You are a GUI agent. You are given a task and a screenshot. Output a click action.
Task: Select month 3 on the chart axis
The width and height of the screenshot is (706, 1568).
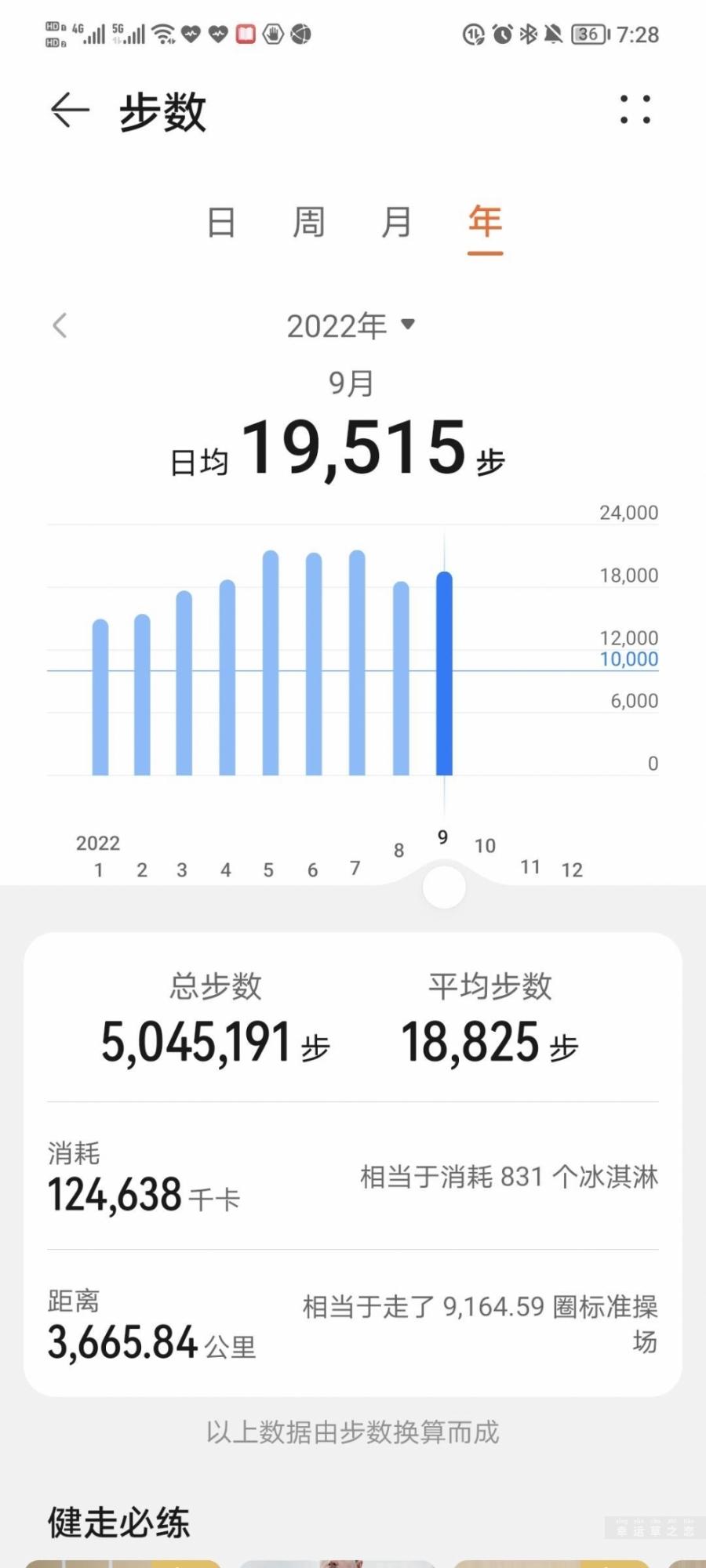pyautogui.click(x=182, y=870)
